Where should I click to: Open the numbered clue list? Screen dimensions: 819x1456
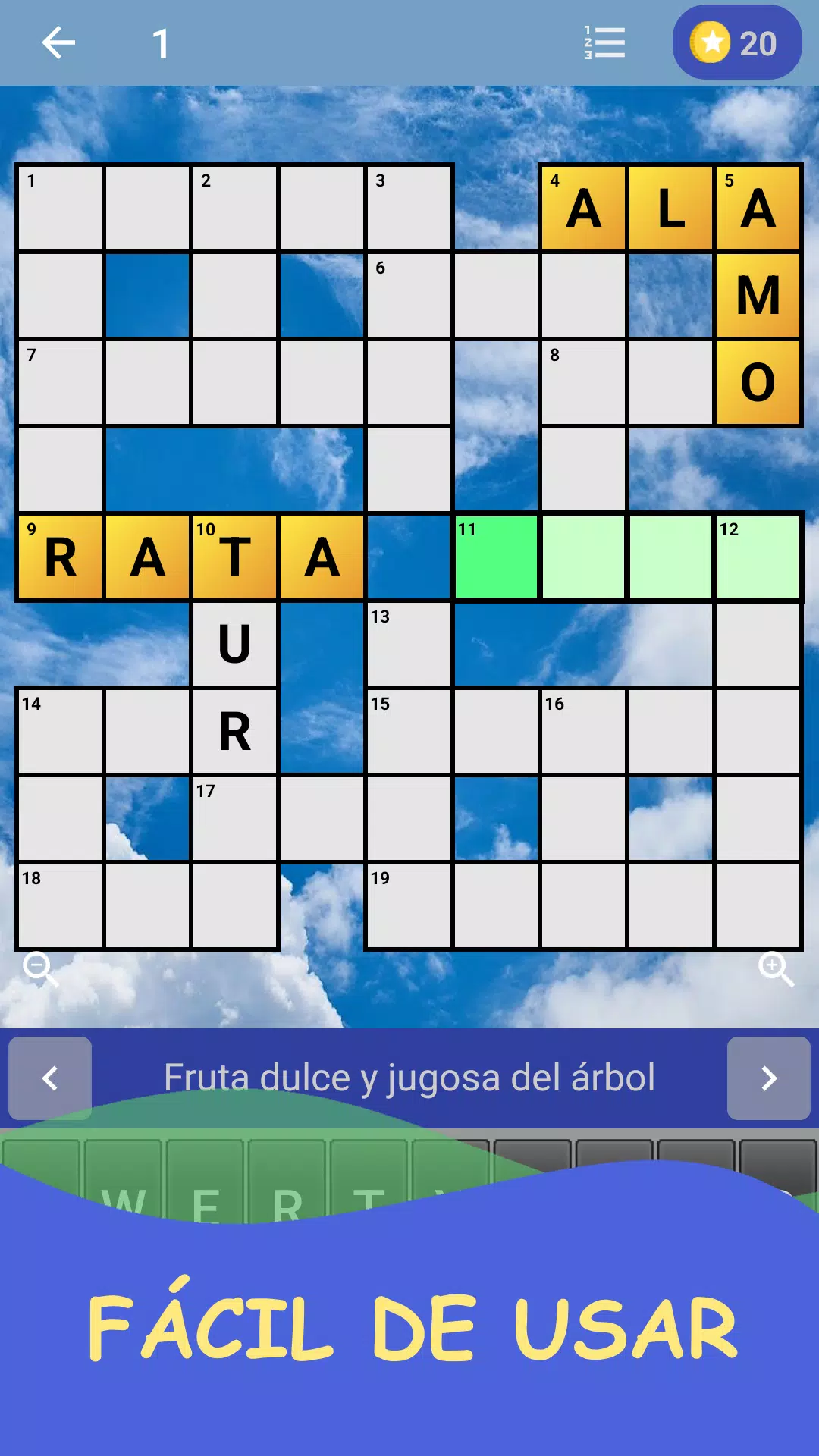coord(603,43)
